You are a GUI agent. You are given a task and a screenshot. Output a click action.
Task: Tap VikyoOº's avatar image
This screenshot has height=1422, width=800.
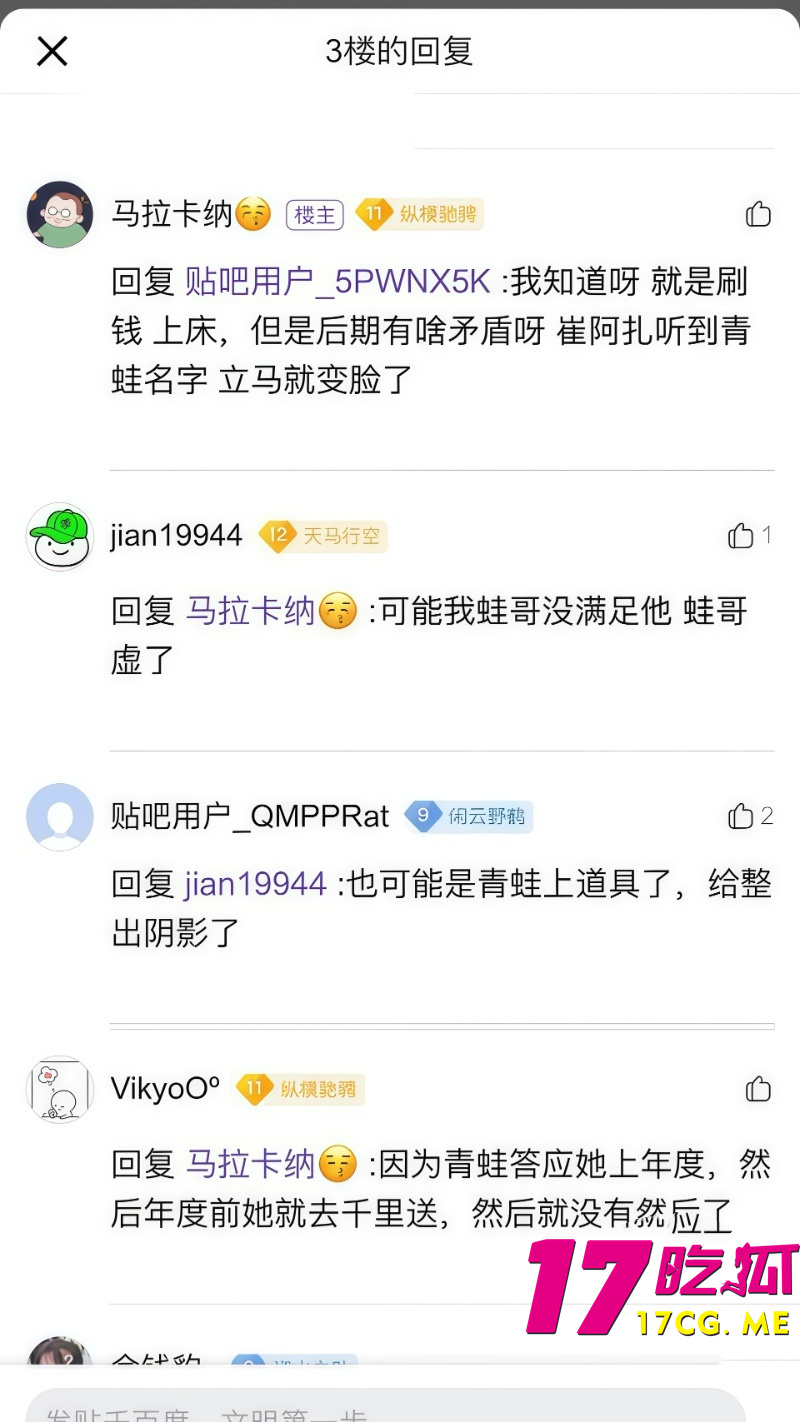(59, 1089)
